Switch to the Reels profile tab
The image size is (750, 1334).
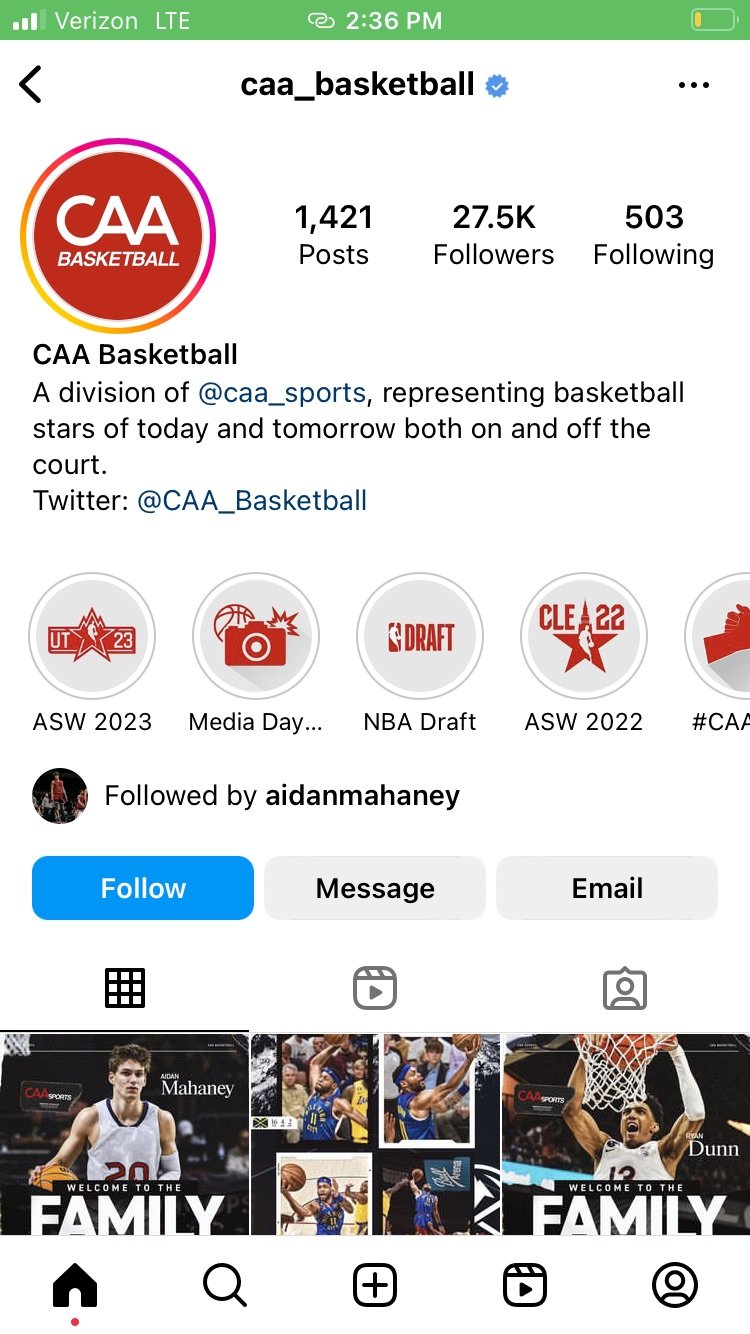pos(375,988)
